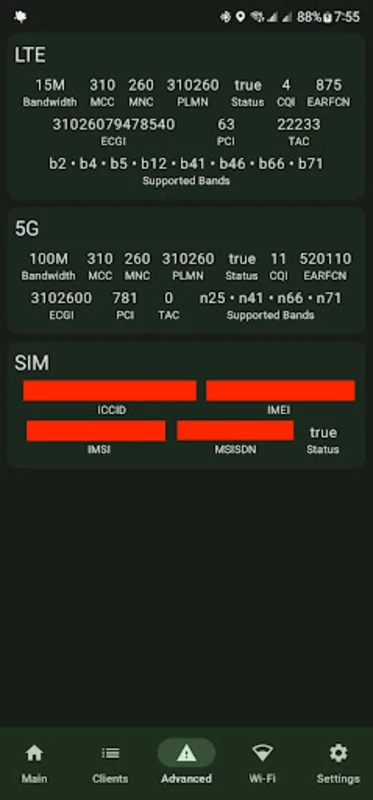Select the Advanced tab
373x800 pixels.
(186, 763)
